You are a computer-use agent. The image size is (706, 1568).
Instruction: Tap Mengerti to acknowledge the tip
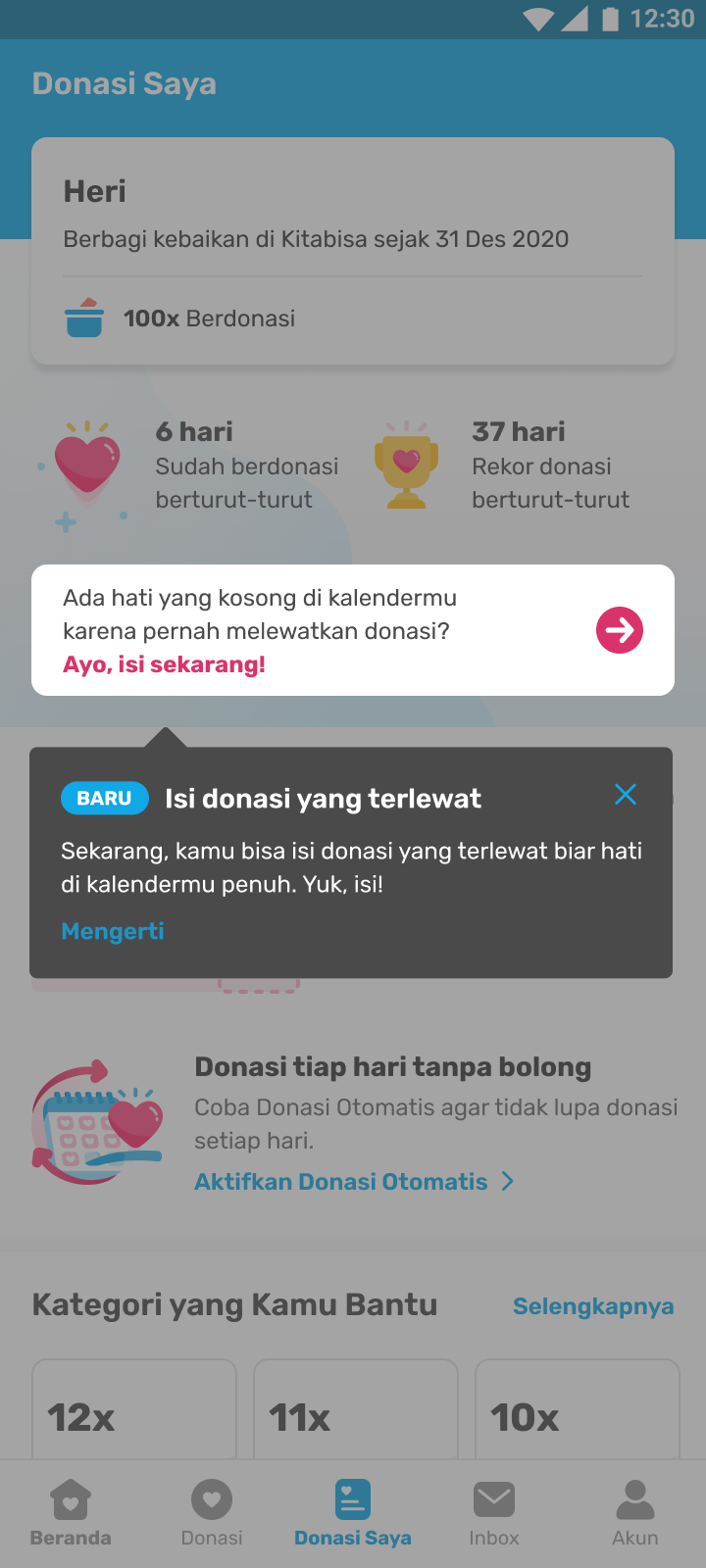coord(113,932)
